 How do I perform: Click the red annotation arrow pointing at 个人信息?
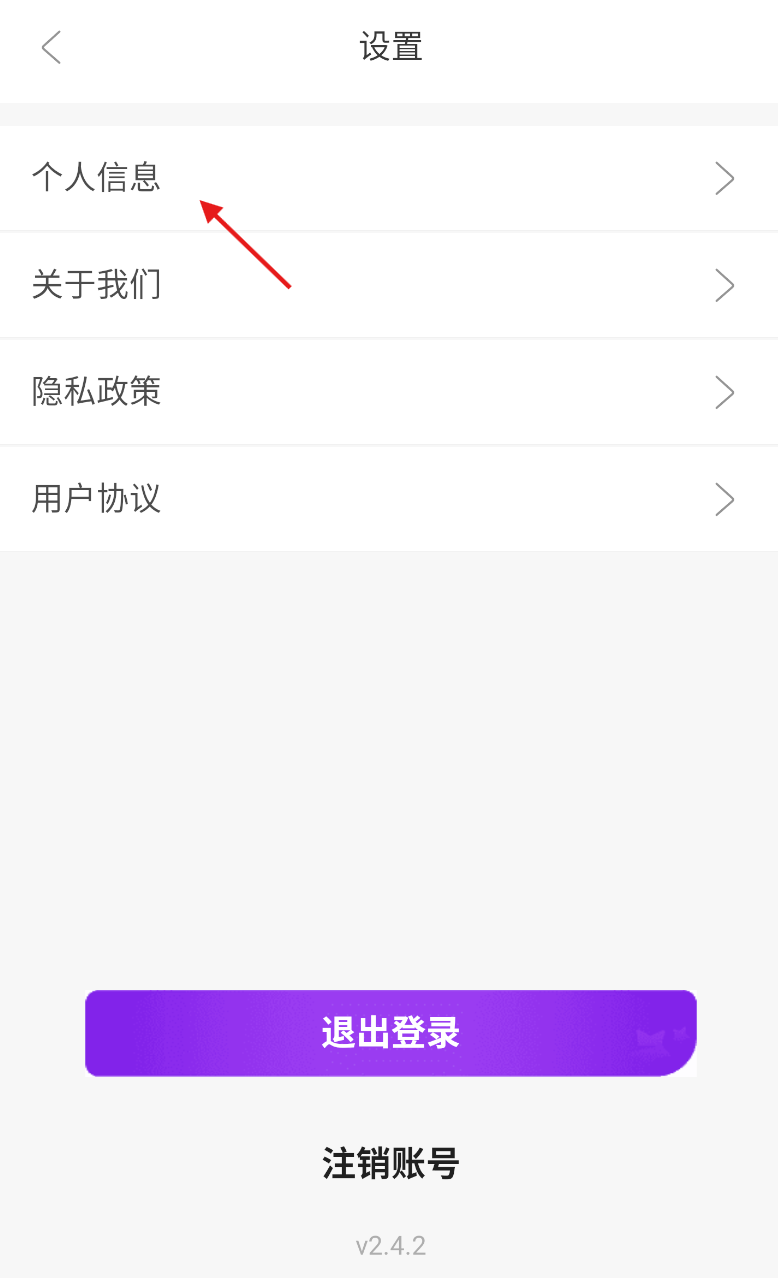[x=245, y=245]
